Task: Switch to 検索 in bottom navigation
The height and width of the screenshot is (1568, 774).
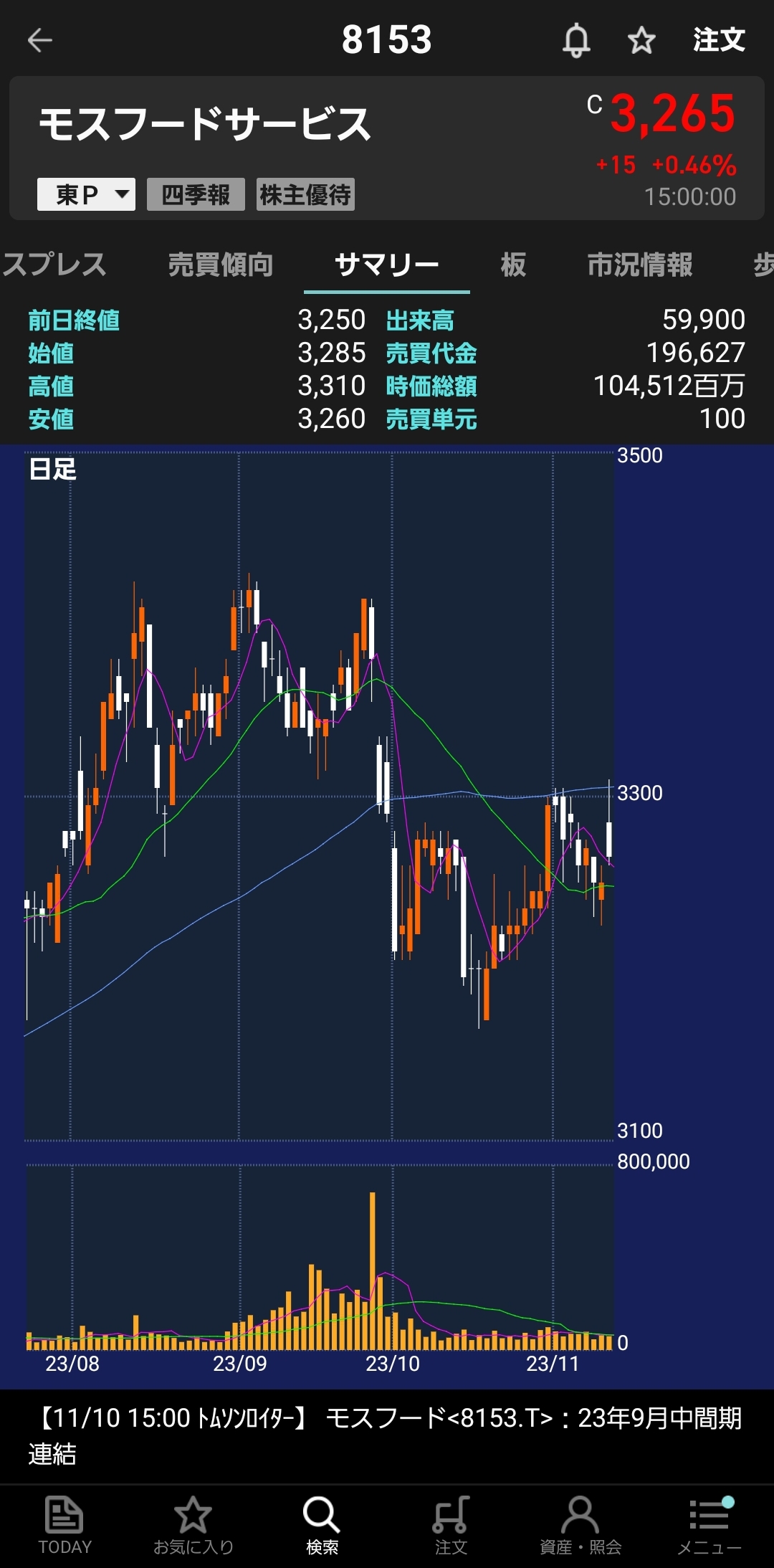Action: 322,1524
